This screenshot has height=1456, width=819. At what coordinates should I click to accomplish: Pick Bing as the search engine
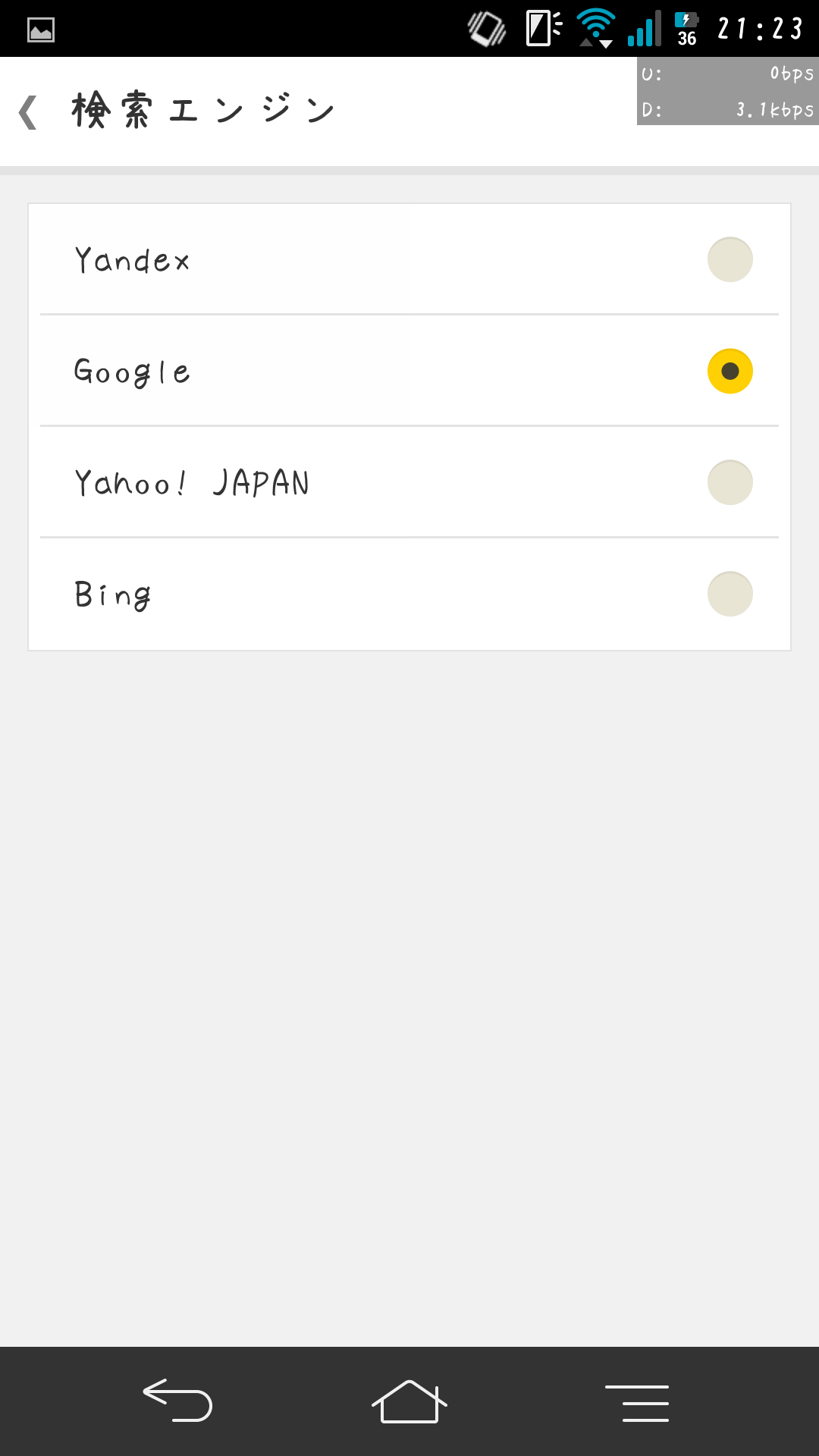coord(409,594)
